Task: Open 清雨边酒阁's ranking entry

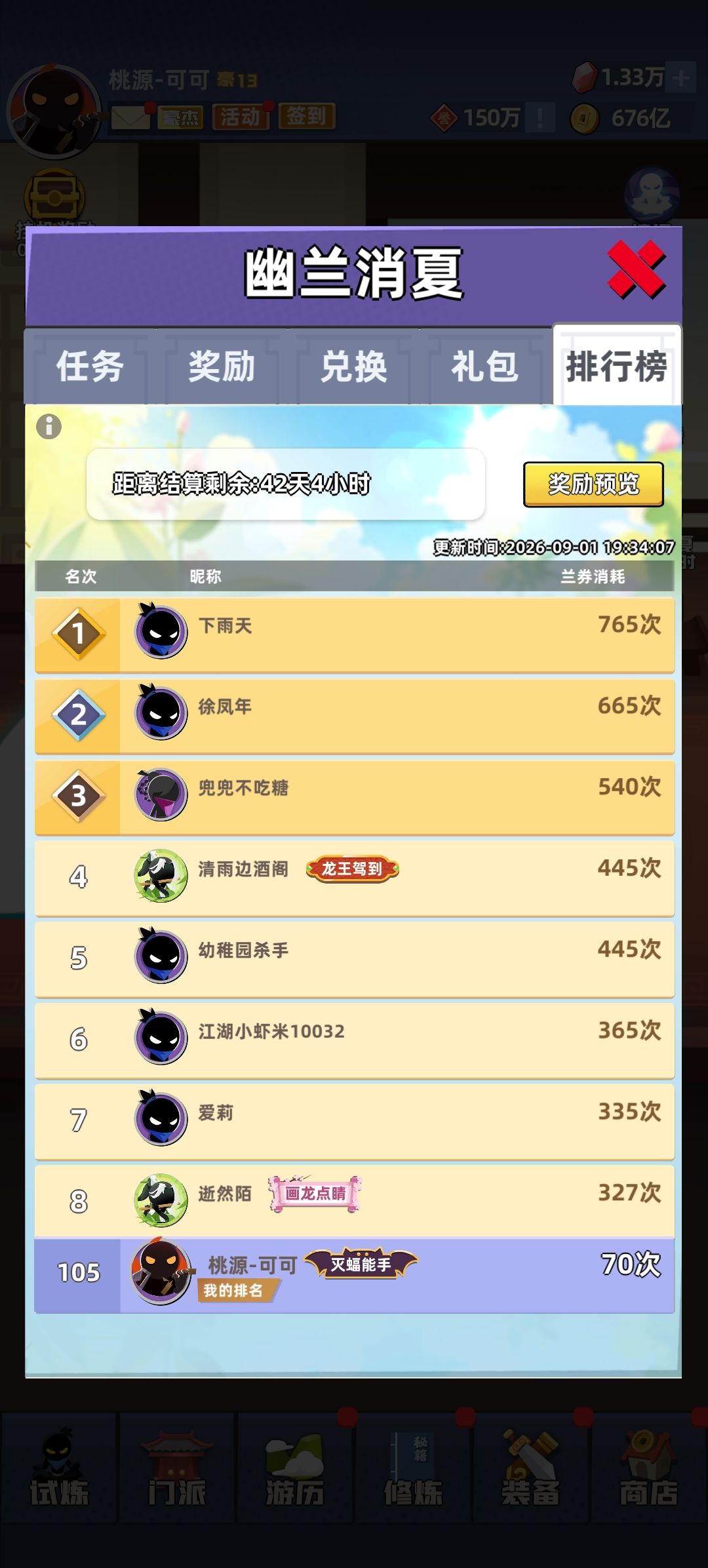Action: 355,878
